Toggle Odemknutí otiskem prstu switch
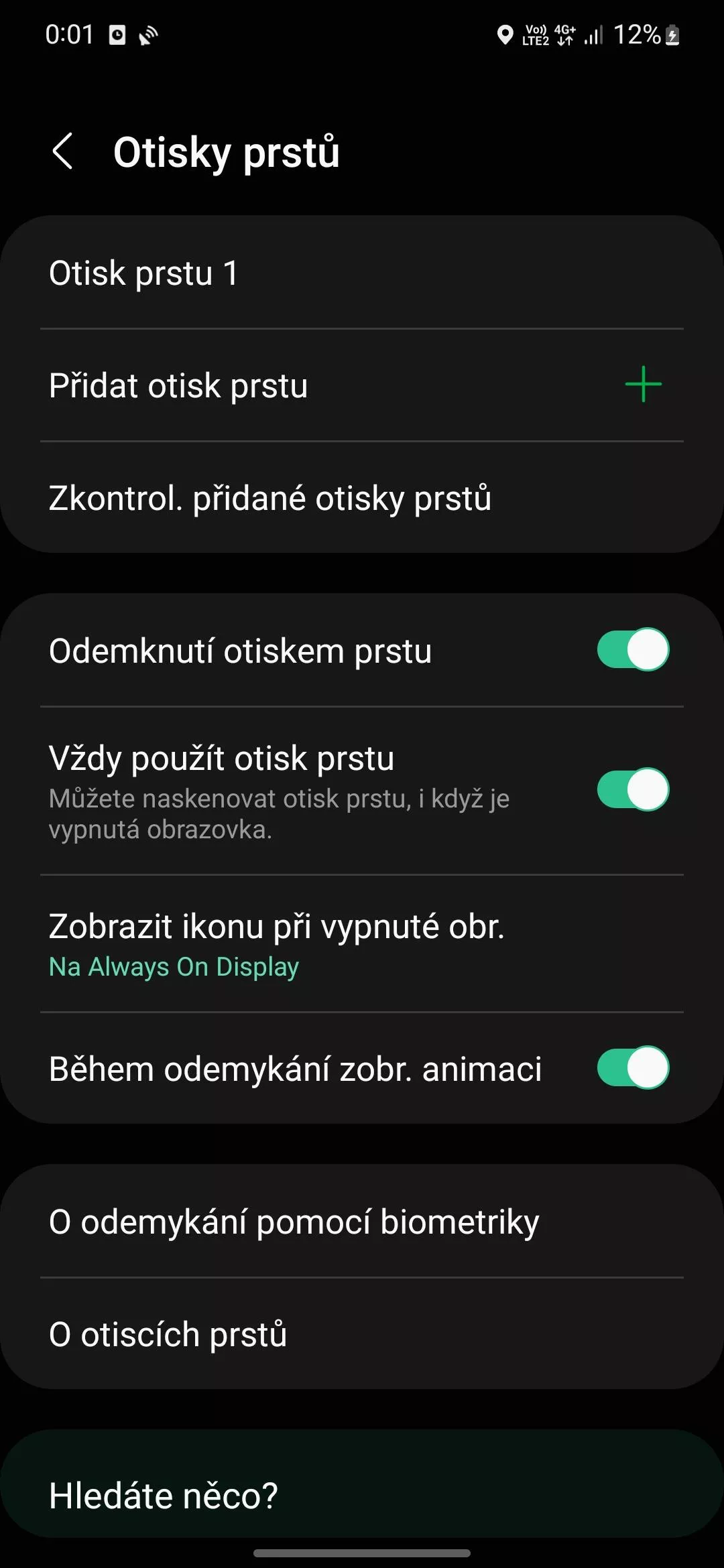 click(x=633, y=649)
